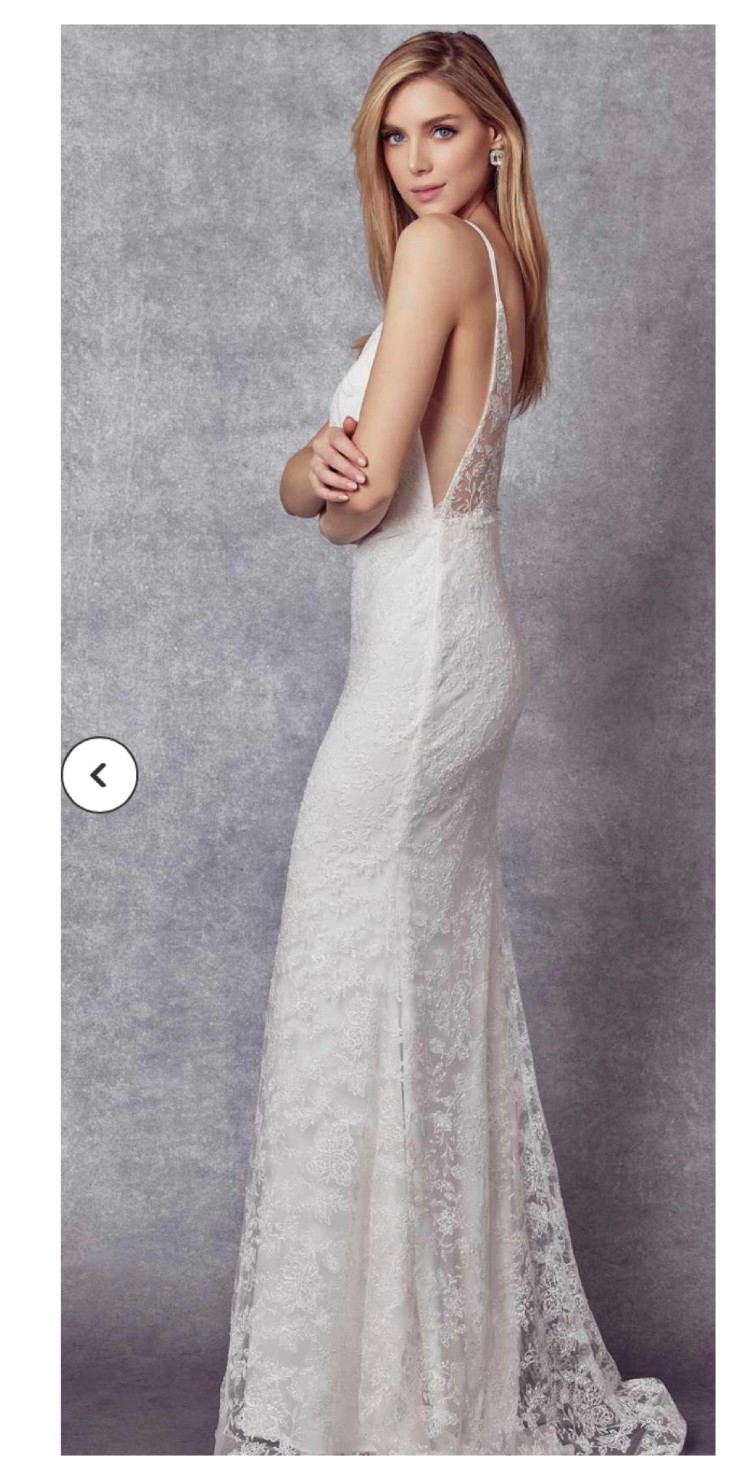740x1480 pixels.
Task: Go to the previous product image
Action: (x=99, y=774)
